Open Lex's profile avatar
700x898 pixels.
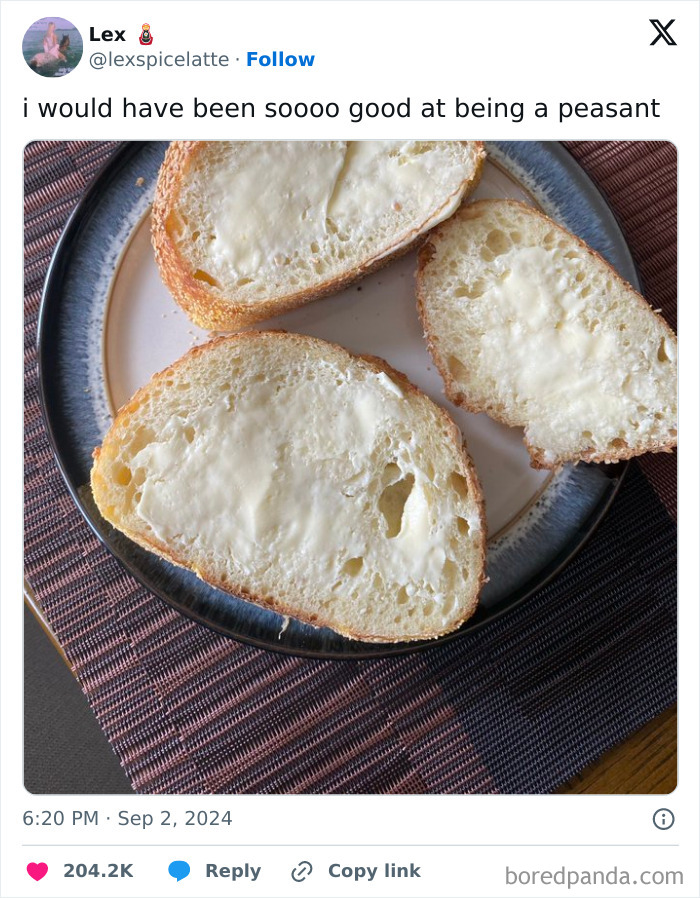coord(53,47)
